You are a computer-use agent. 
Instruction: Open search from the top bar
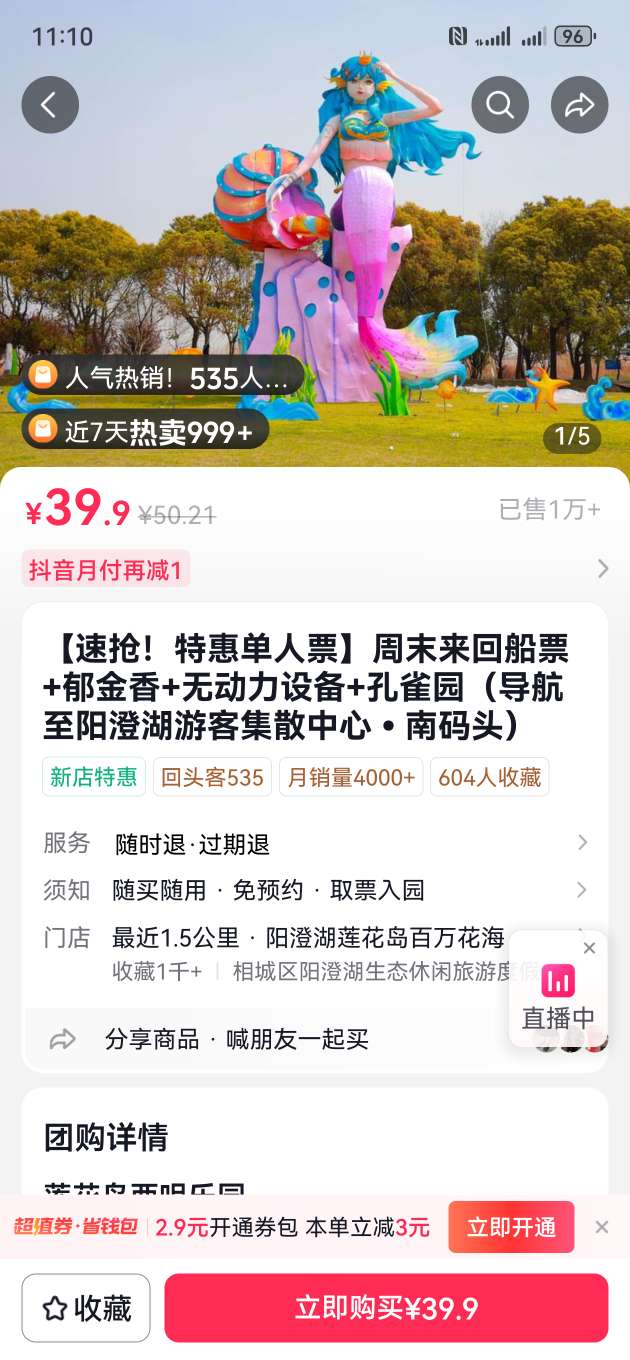click(x=500, y=105)
